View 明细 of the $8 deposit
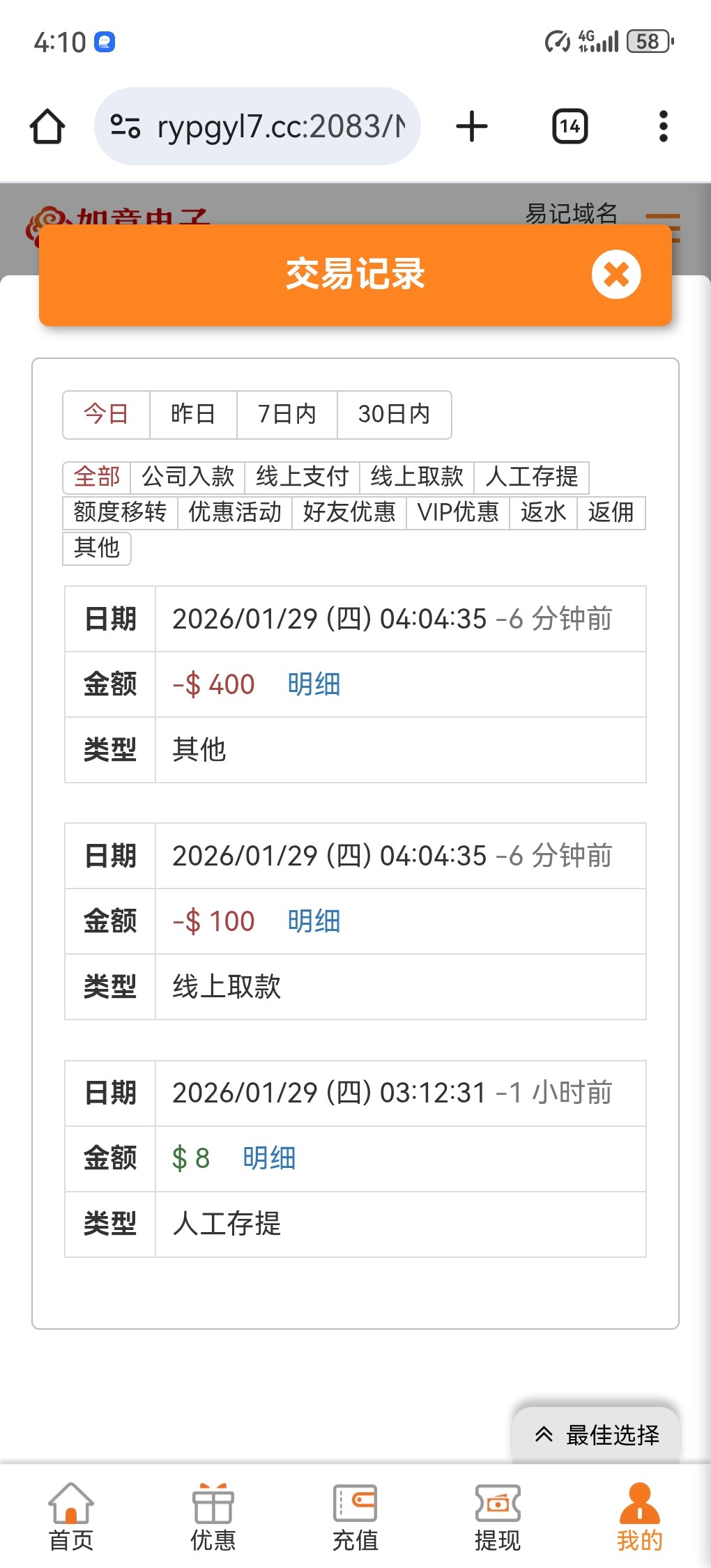Image resolution: width=711 pixels, height=1568 pixels. [269, 1158]
